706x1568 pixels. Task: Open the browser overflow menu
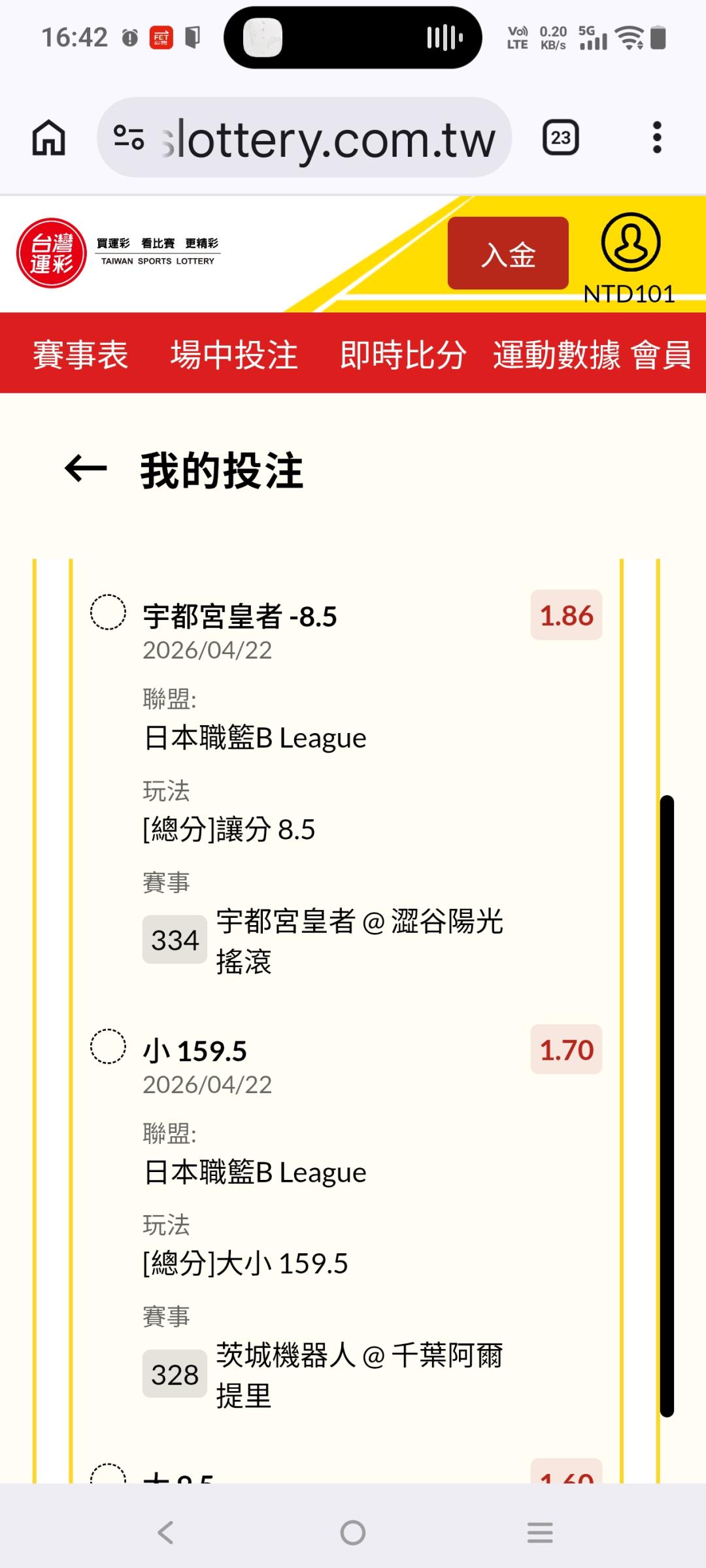pyautogui.click(x=657, y=138)
